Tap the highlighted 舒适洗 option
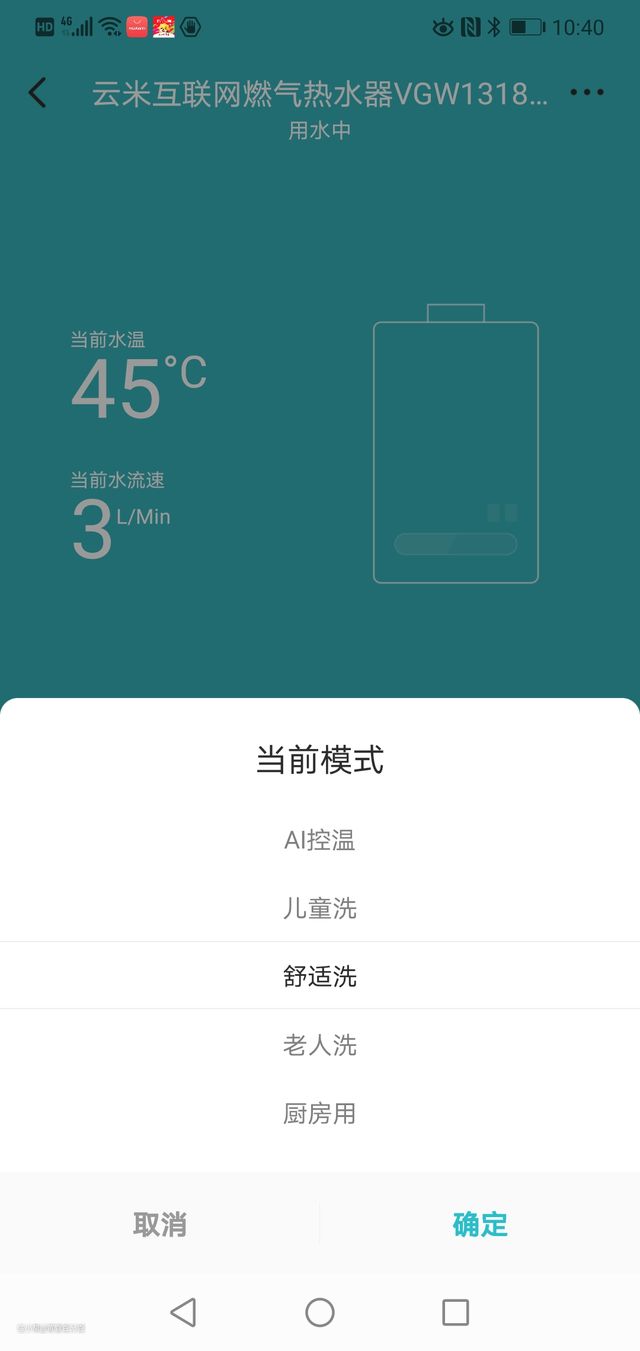Image resolution: width=640 pixels, height=1351 pixels. click(320, 976)
